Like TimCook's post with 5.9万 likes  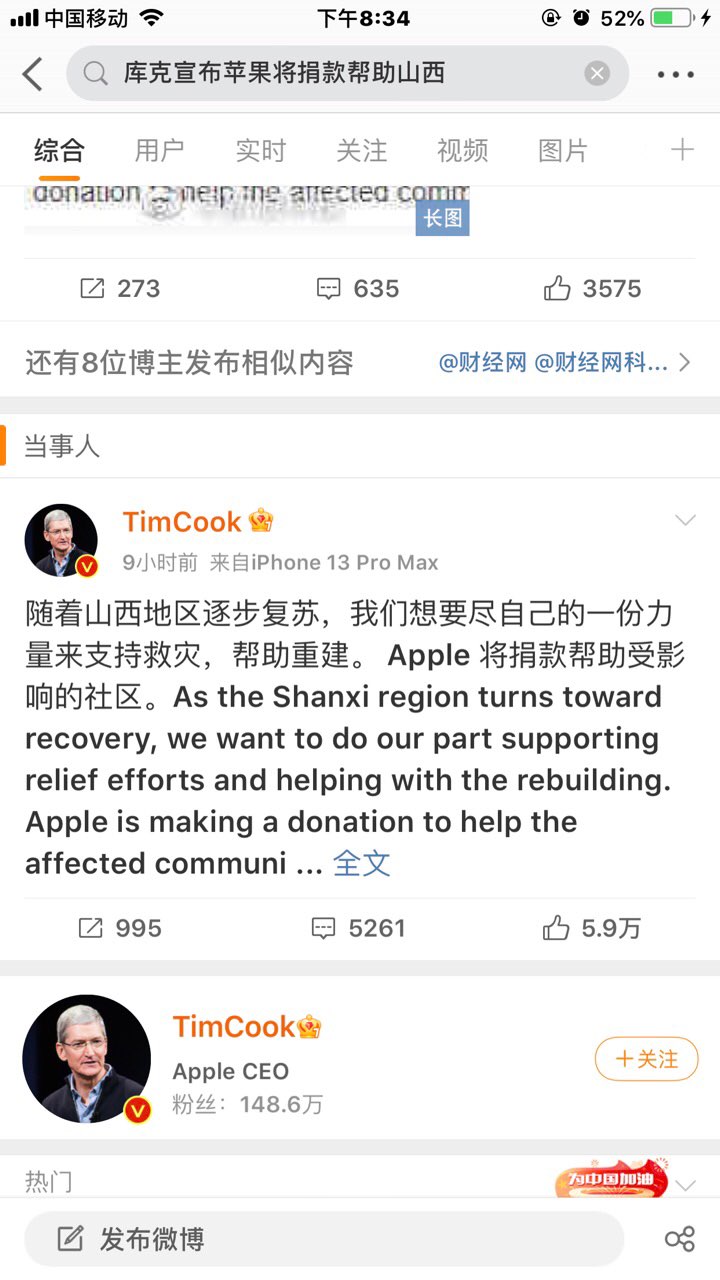(x=590, y=928)
